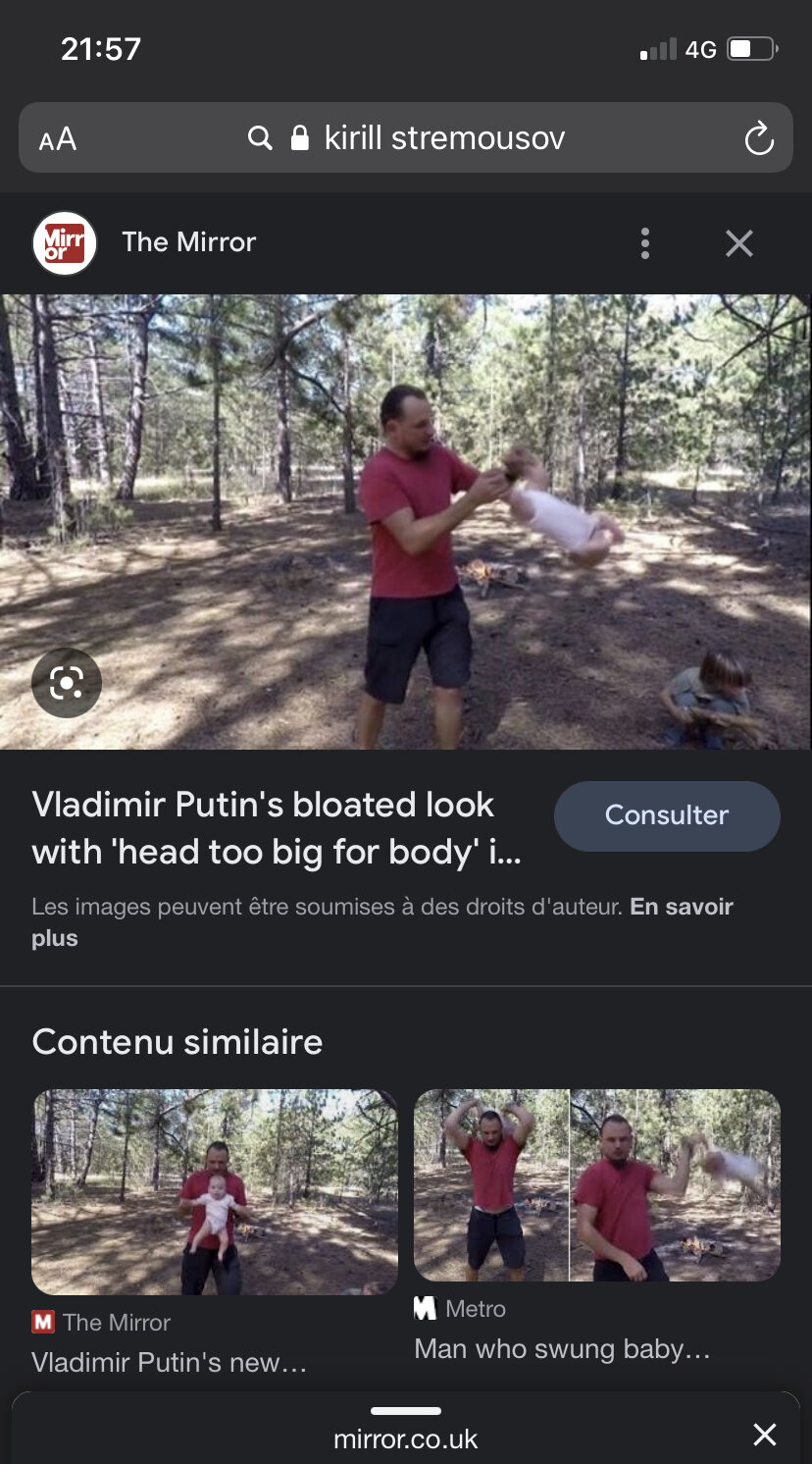Open the reader text size AA menu
This screenshot has width=812, height=1464.
[x=58, y=138]
